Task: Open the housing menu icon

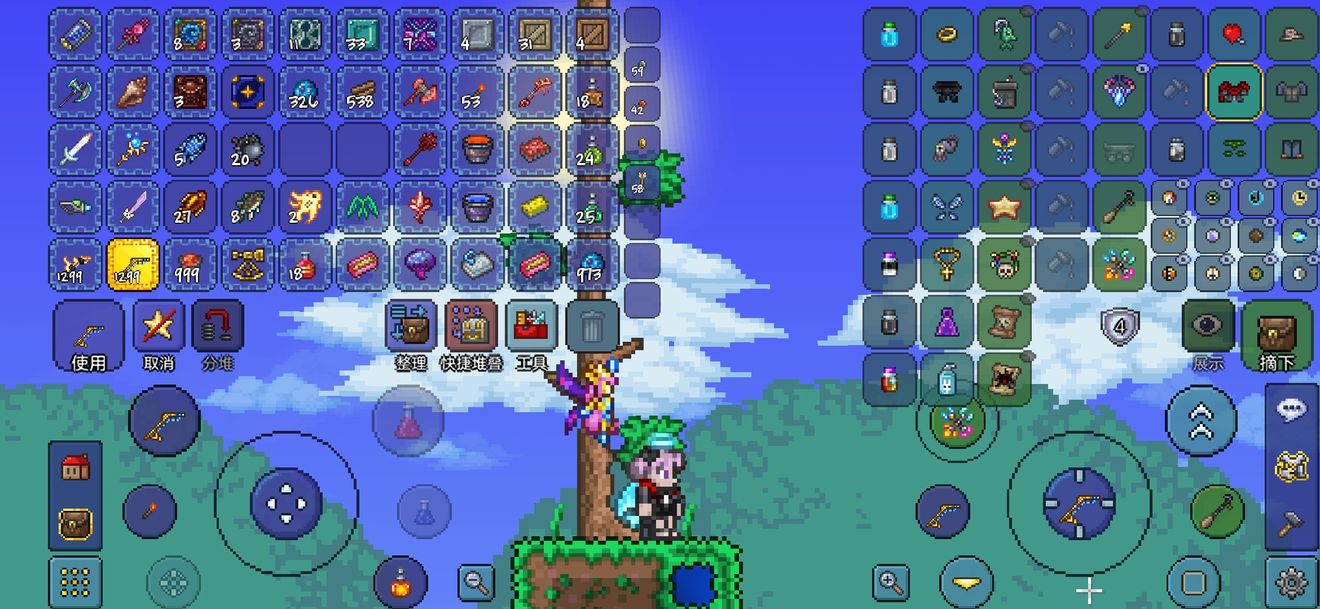Action: [76, 467]
